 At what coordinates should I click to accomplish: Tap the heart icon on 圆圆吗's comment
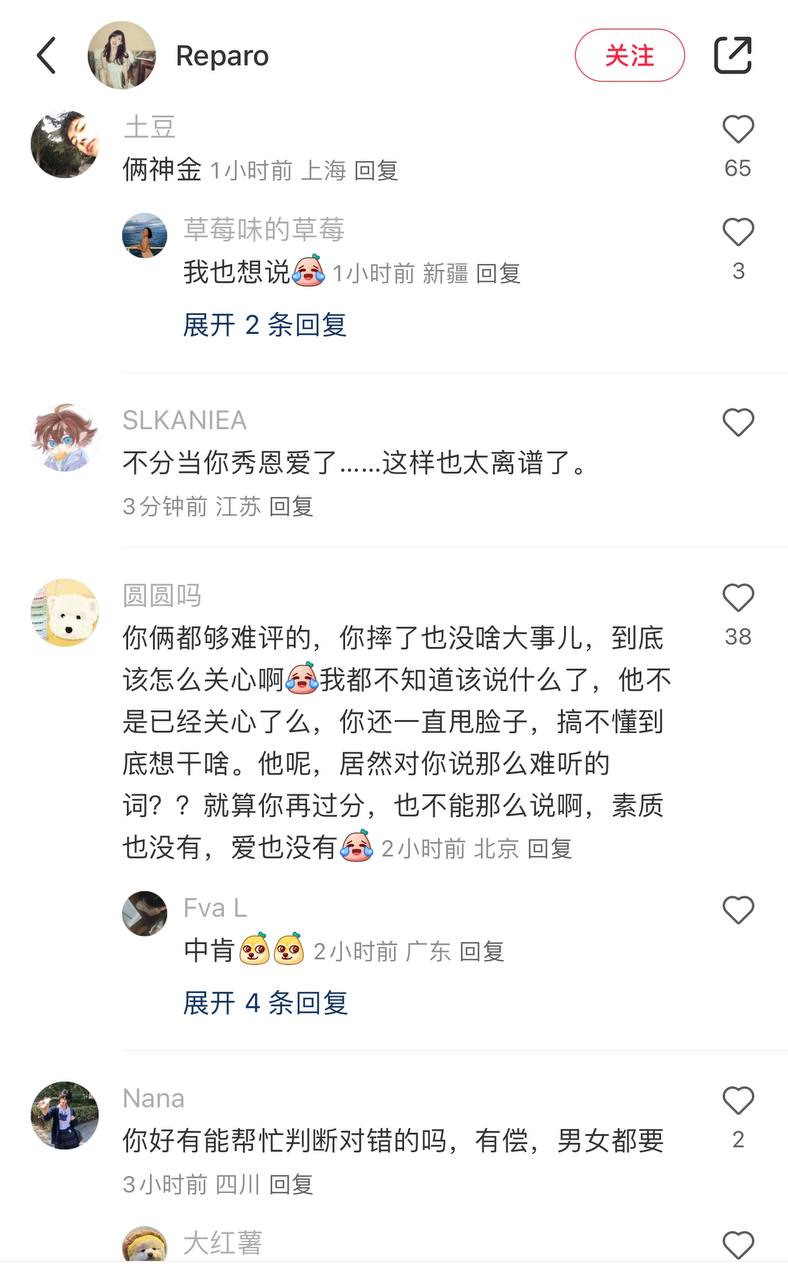[x=738, y=598]
